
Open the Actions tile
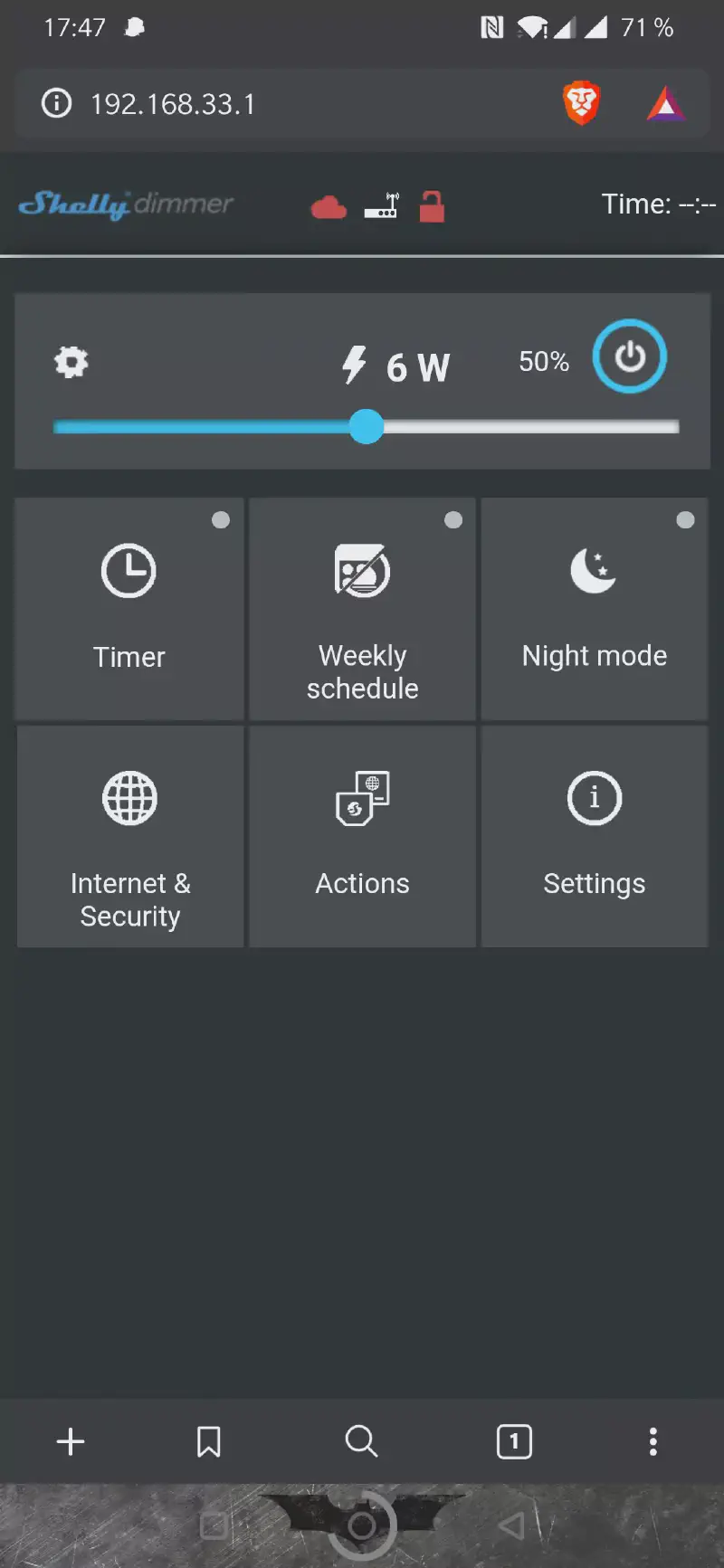click(x=362, y=837)
